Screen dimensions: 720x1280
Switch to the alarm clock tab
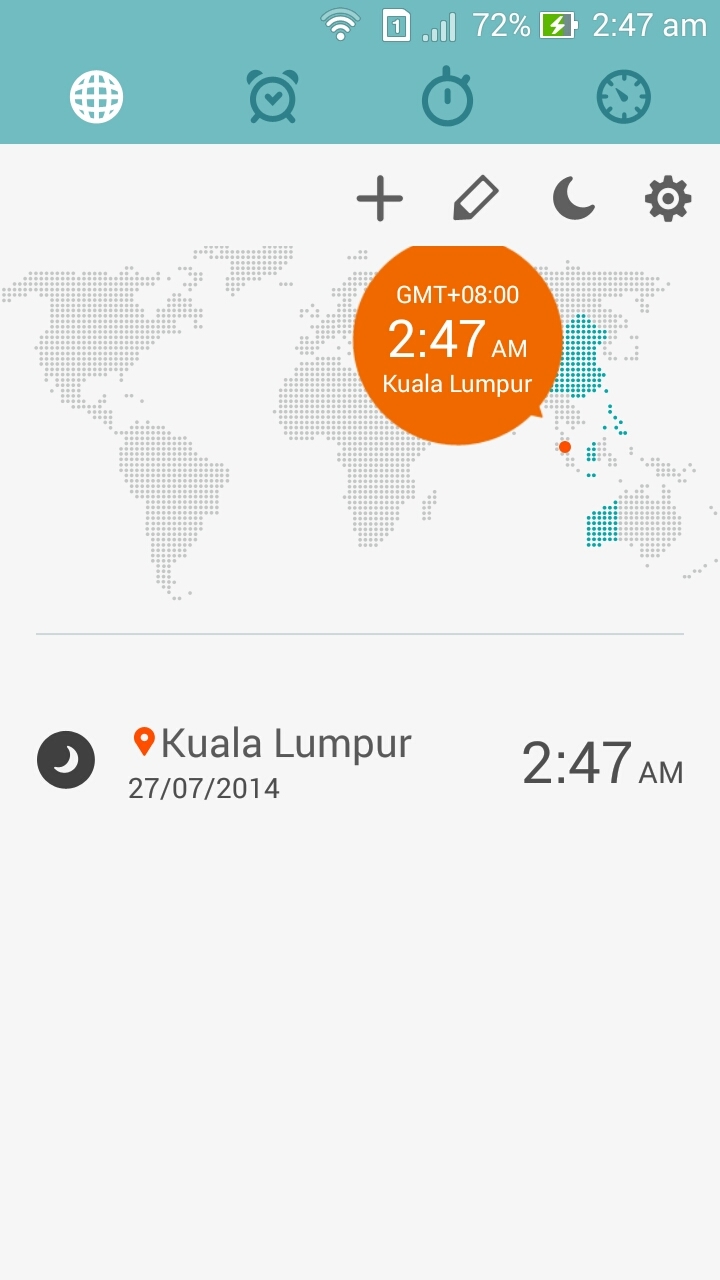[272, 97]
